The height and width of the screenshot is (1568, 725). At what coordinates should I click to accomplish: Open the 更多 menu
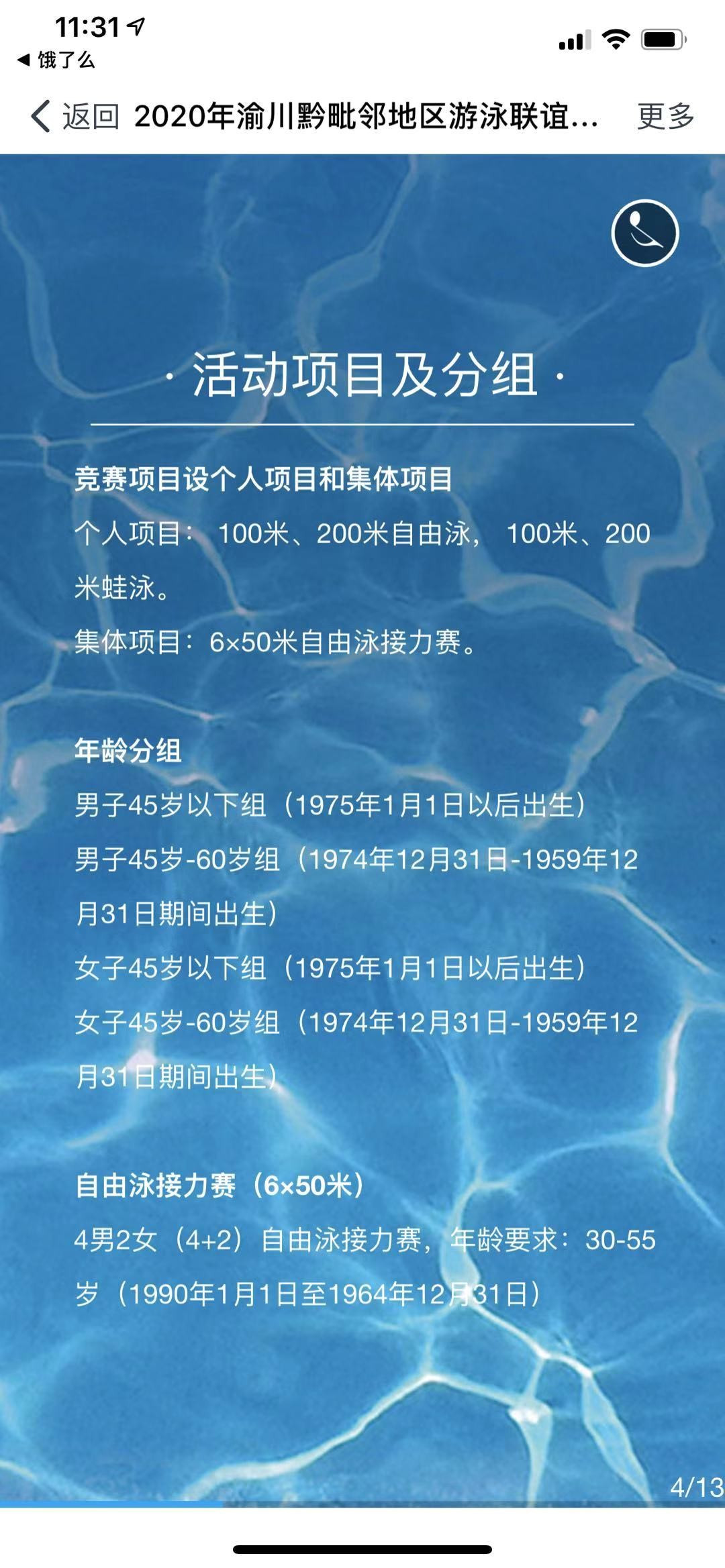pyautogui.click(x=665, y=117)
